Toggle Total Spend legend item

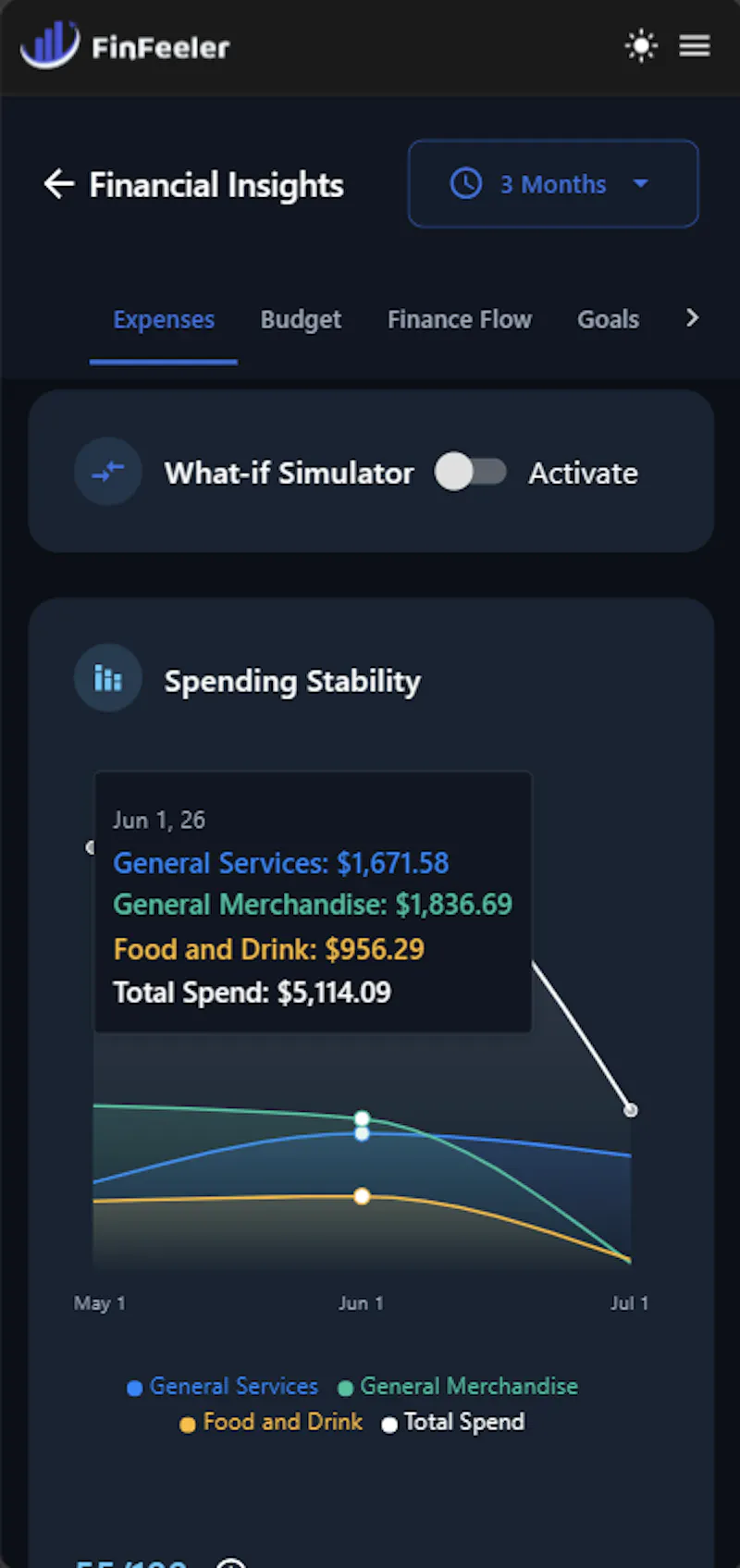(453, 1422)
